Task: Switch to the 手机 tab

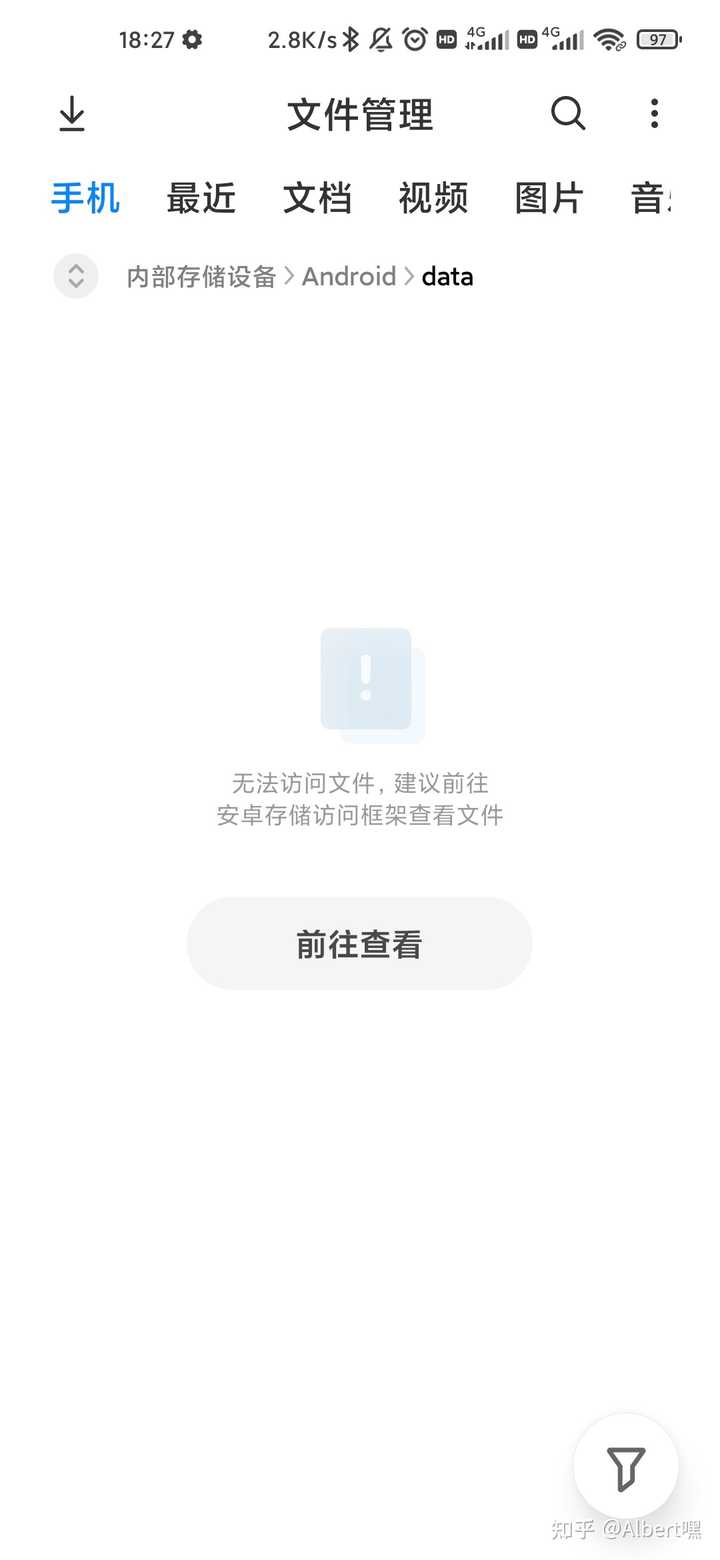Action: [85, 198]
